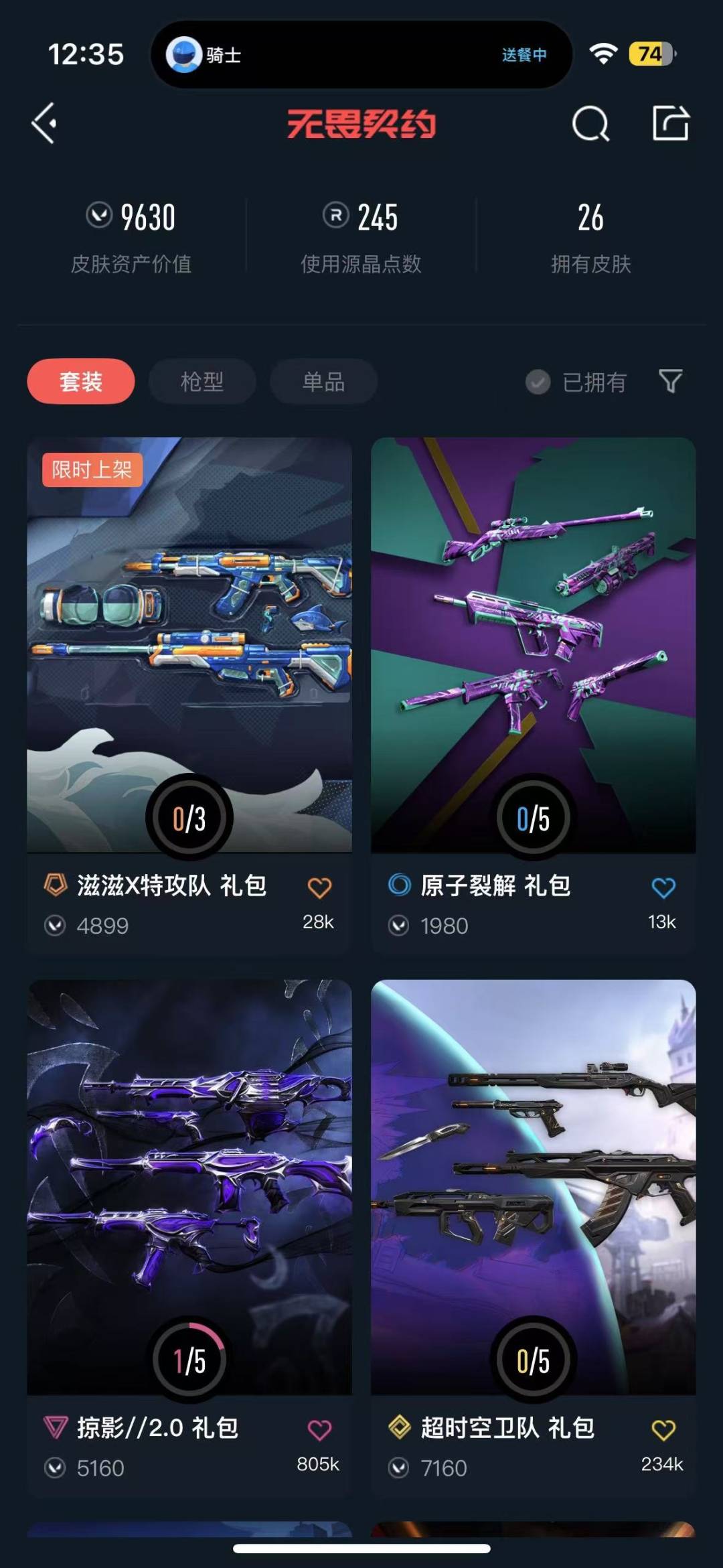Open the 掠影//2.0 礼包 card
The width and height of the screenshot is (723, 1568).
click(189, 1237)
